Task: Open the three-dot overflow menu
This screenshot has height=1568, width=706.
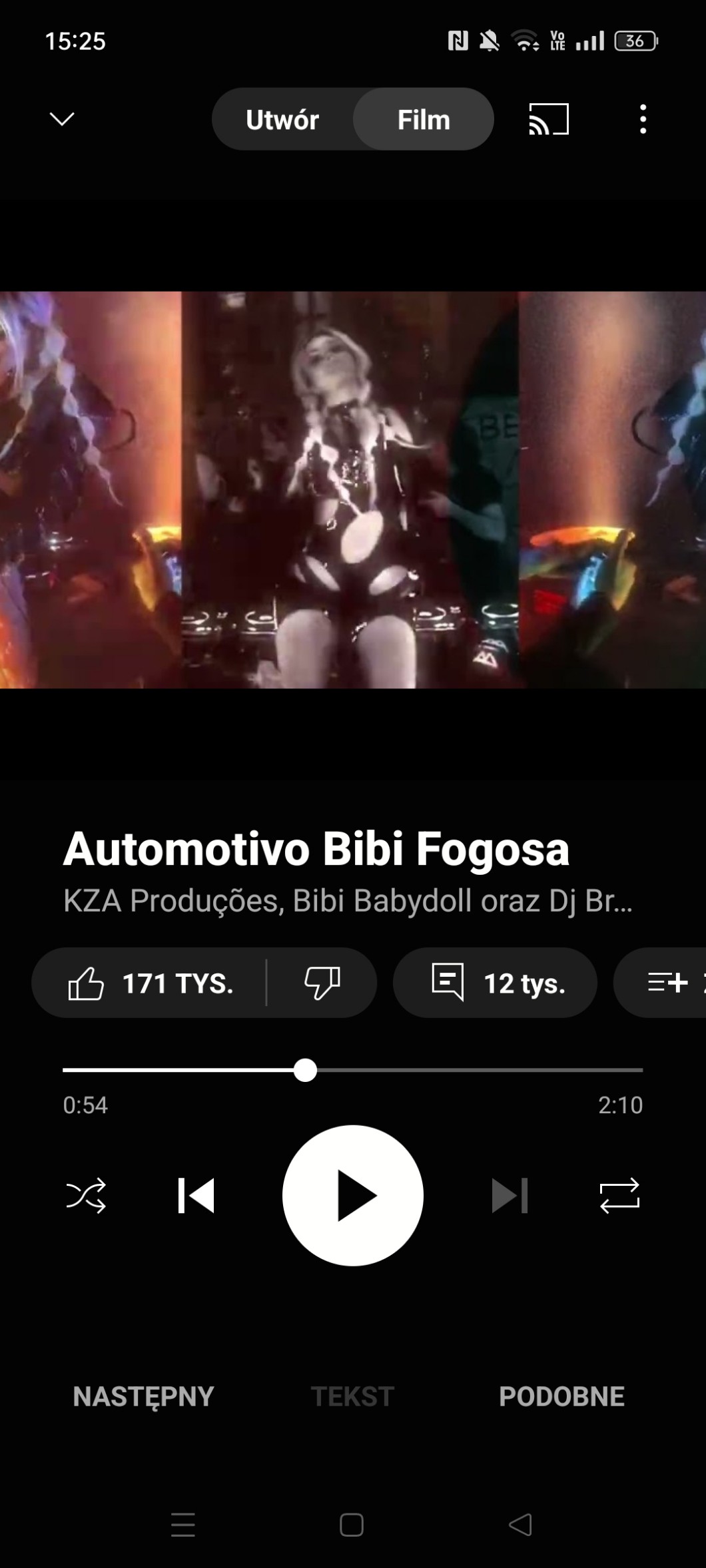Action: [x=643, y=120]
